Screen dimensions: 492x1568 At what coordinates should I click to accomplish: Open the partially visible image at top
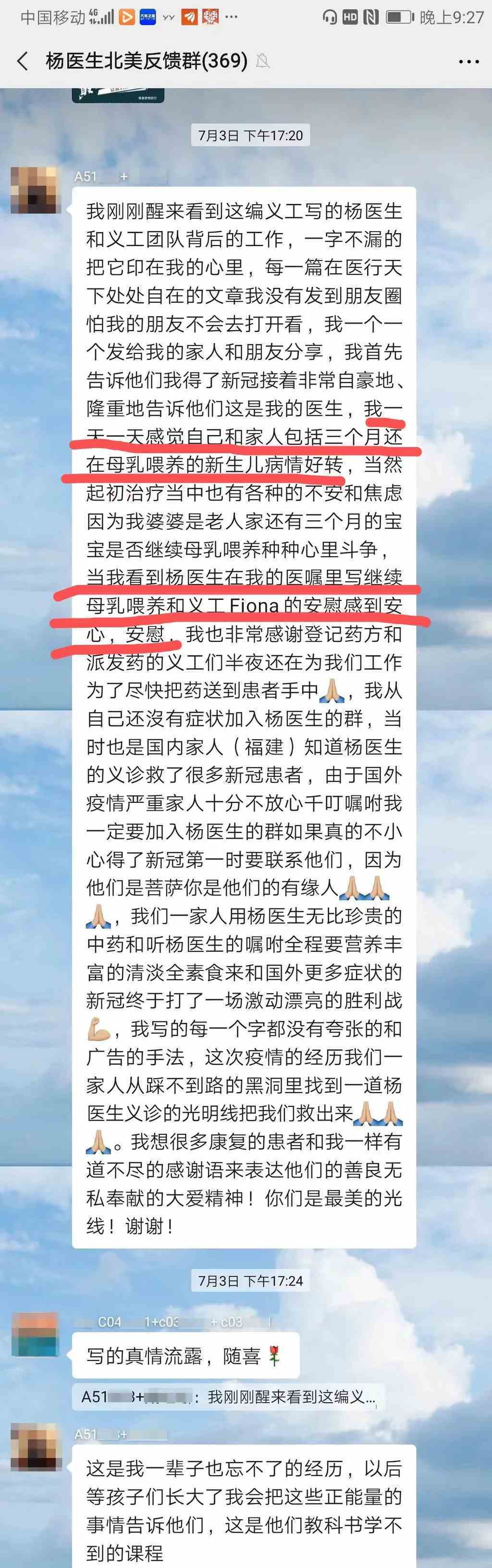coord(118,96)
